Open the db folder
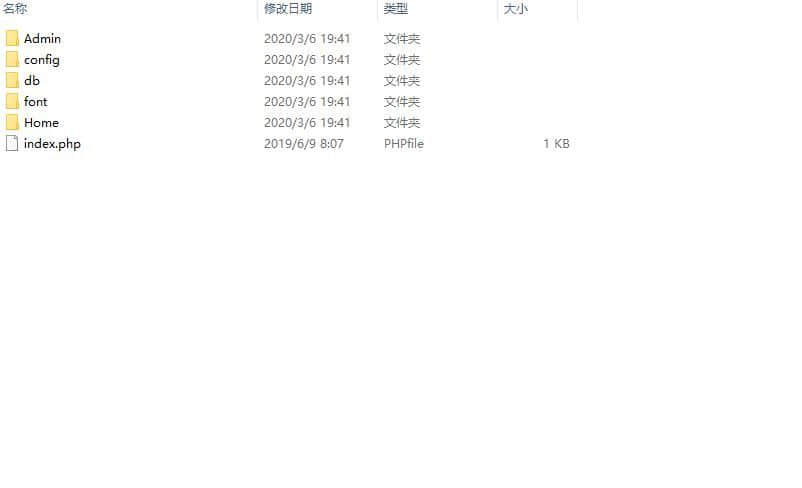This screenshot has height=488, width=802. pos(32,80)
